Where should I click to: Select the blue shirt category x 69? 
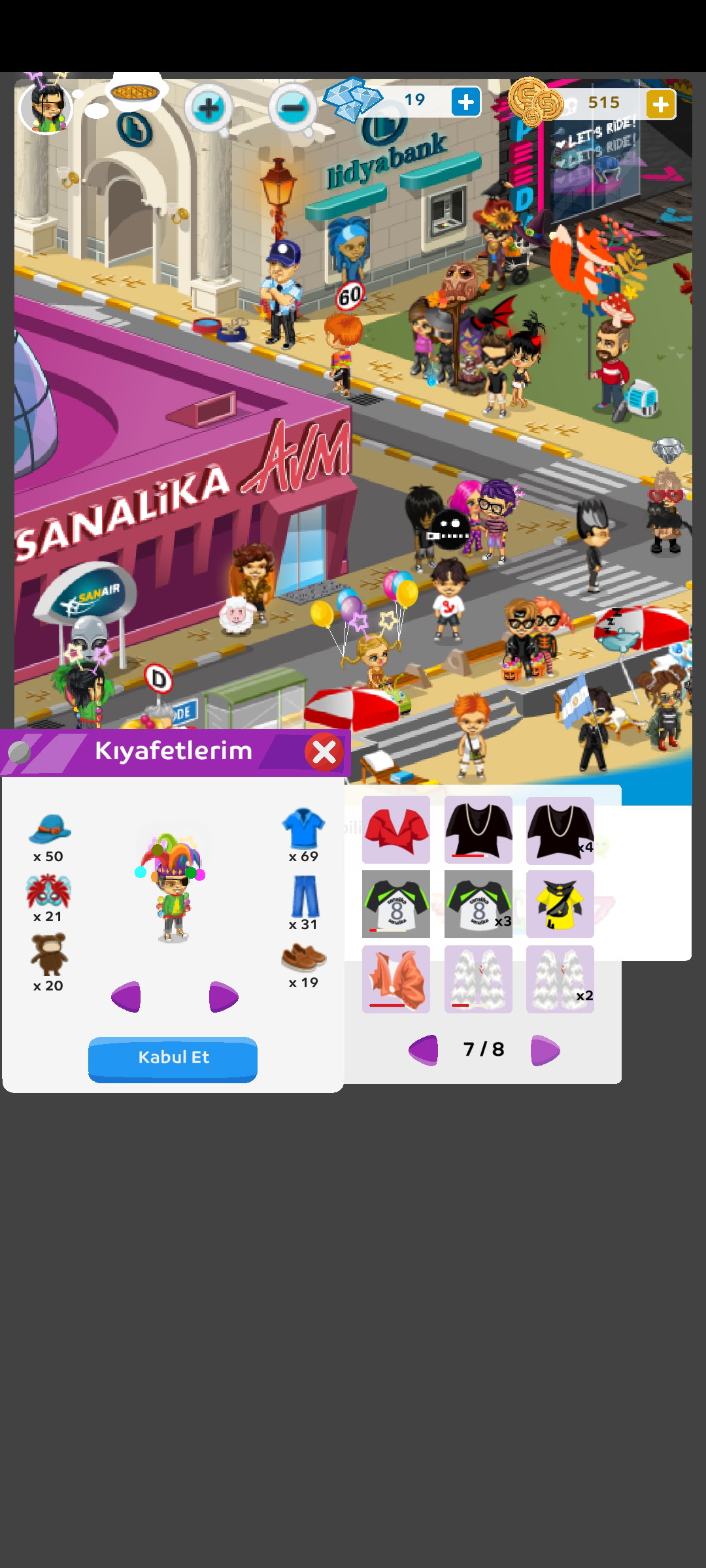coord(303,836)
